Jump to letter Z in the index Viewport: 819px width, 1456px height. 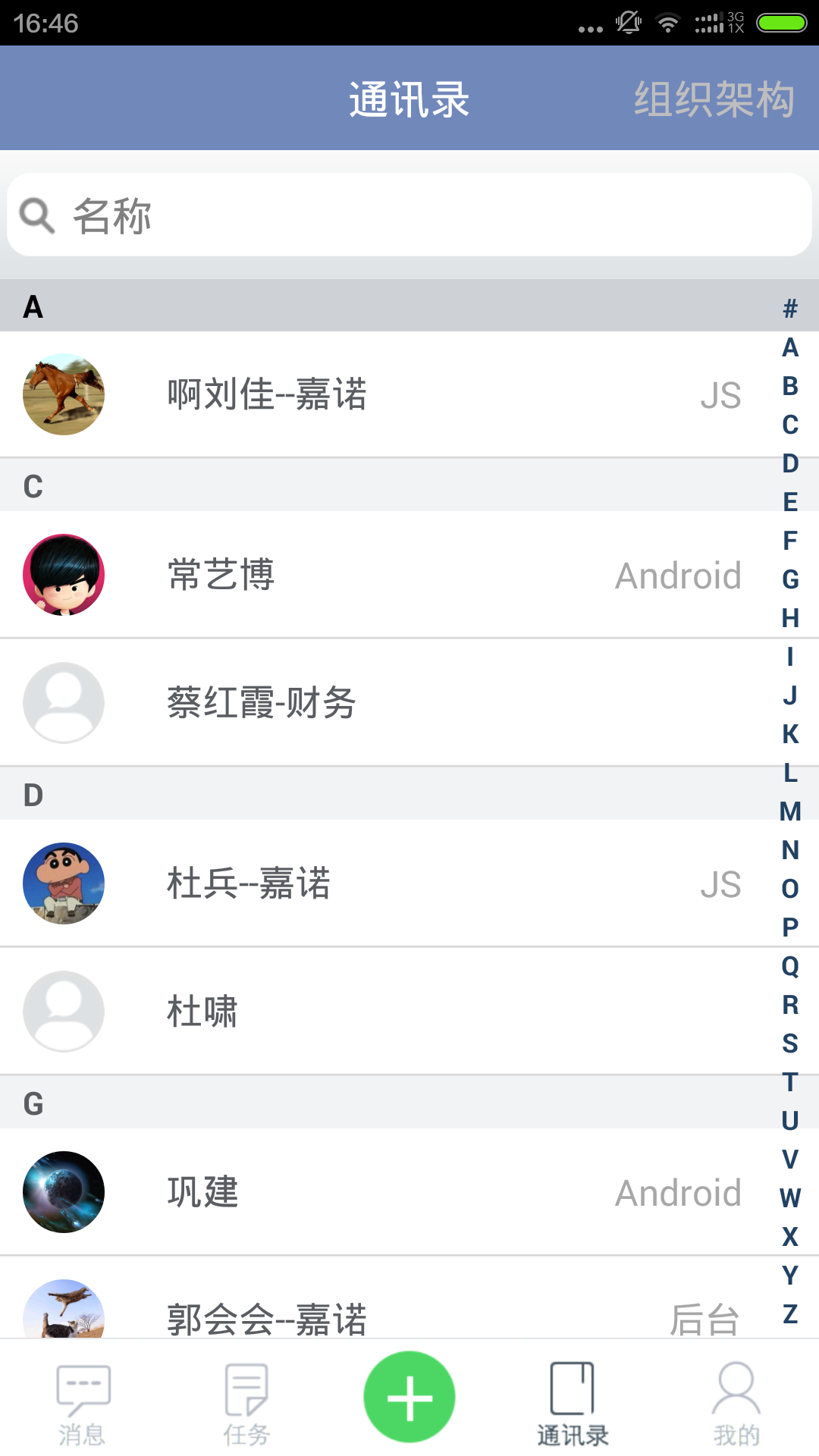tap(790, 1314)
